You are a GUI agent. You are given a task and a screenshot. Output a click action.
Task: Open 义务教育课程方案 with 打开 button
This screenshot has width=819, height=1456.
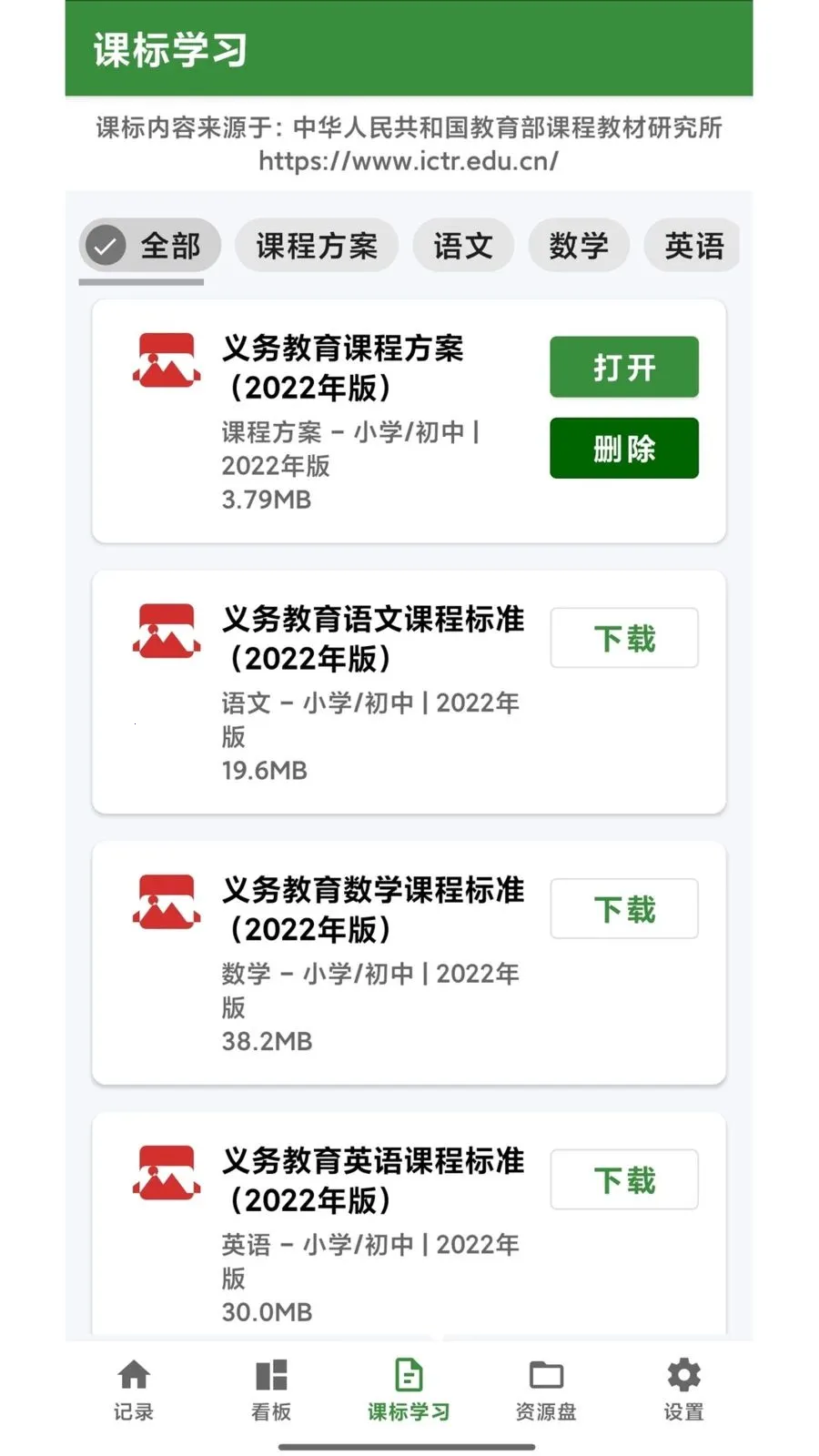(x=624, y=367)
